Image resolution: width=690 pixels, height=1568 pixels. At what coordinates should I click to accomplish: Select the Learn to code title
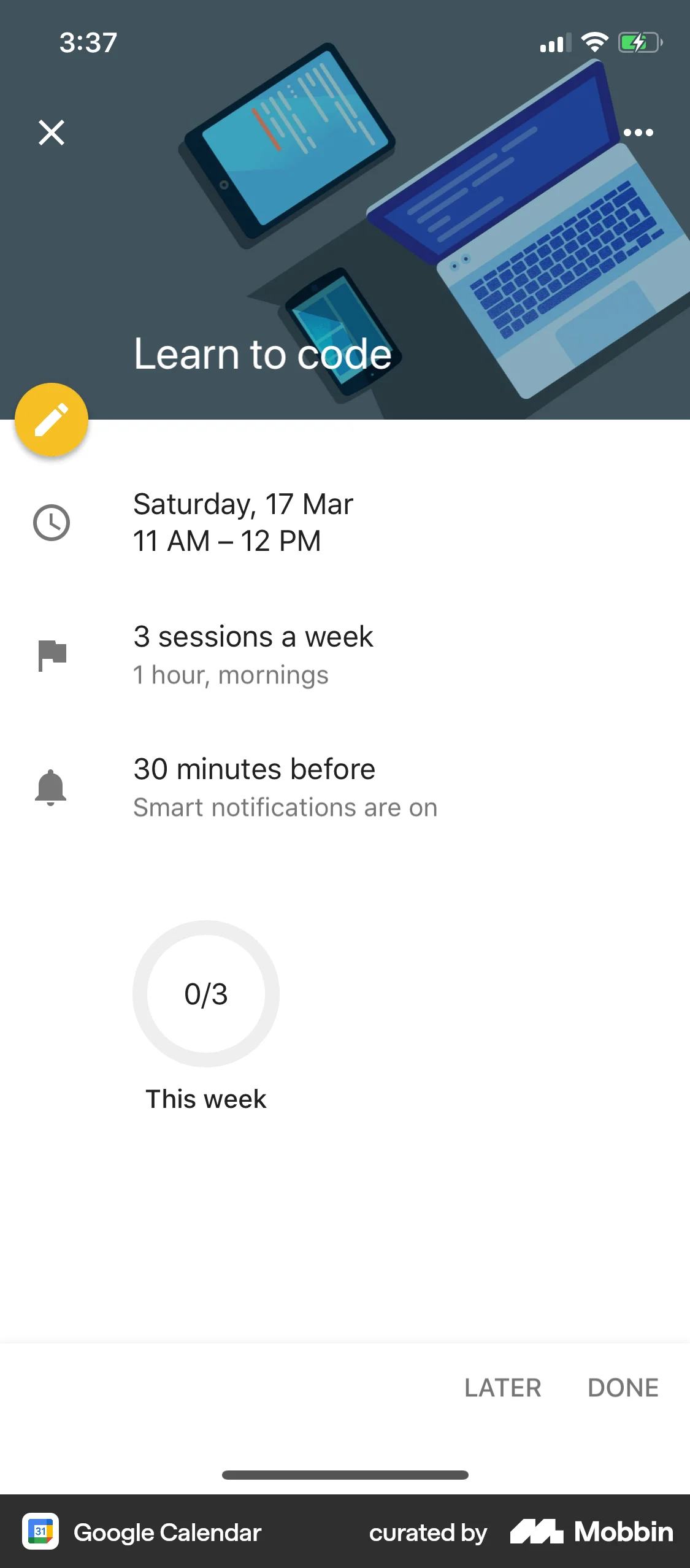[x=263, y=353]
